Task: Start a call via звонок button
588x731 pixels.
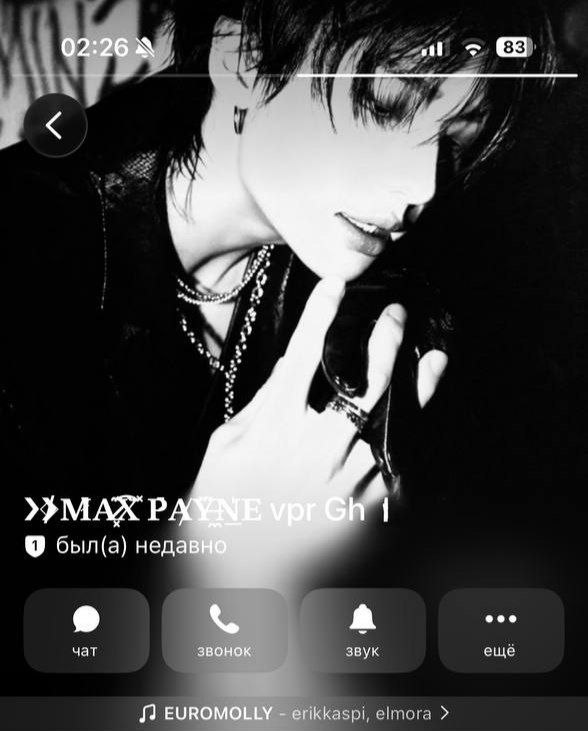Action: pyautogui.click(x=224, y=630)
